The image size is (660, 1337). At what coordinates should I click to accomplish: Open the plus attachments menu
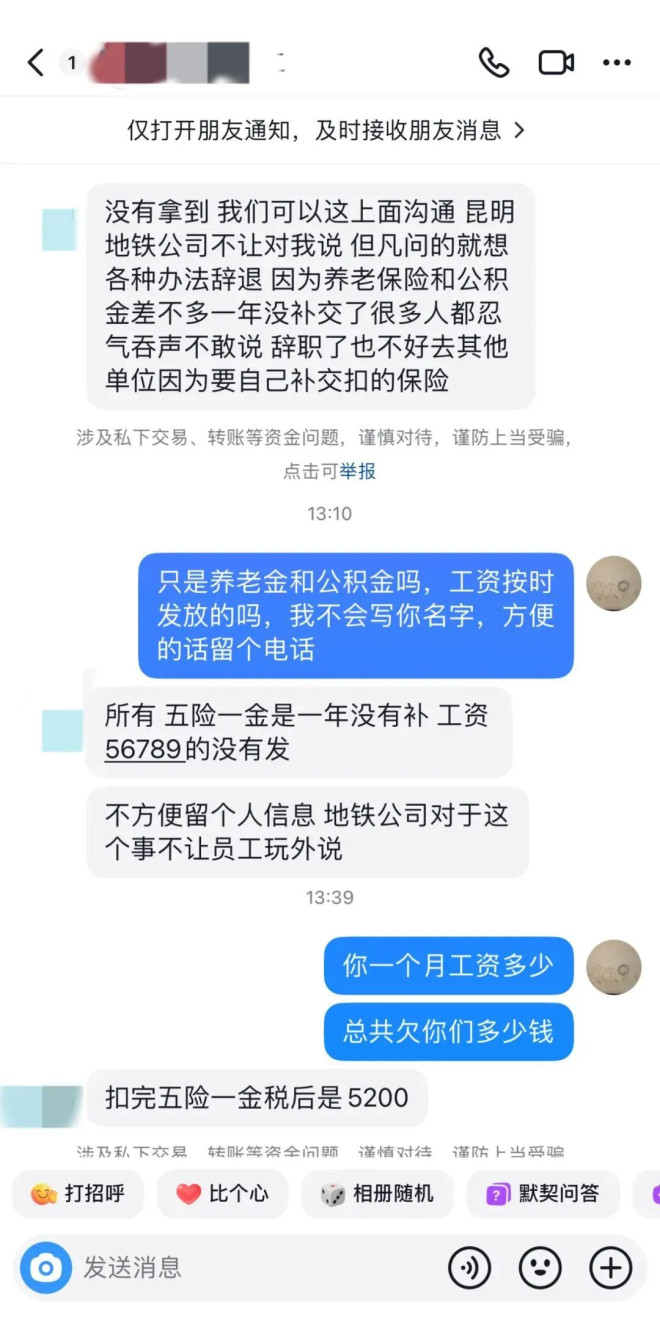click(611, 1268)
